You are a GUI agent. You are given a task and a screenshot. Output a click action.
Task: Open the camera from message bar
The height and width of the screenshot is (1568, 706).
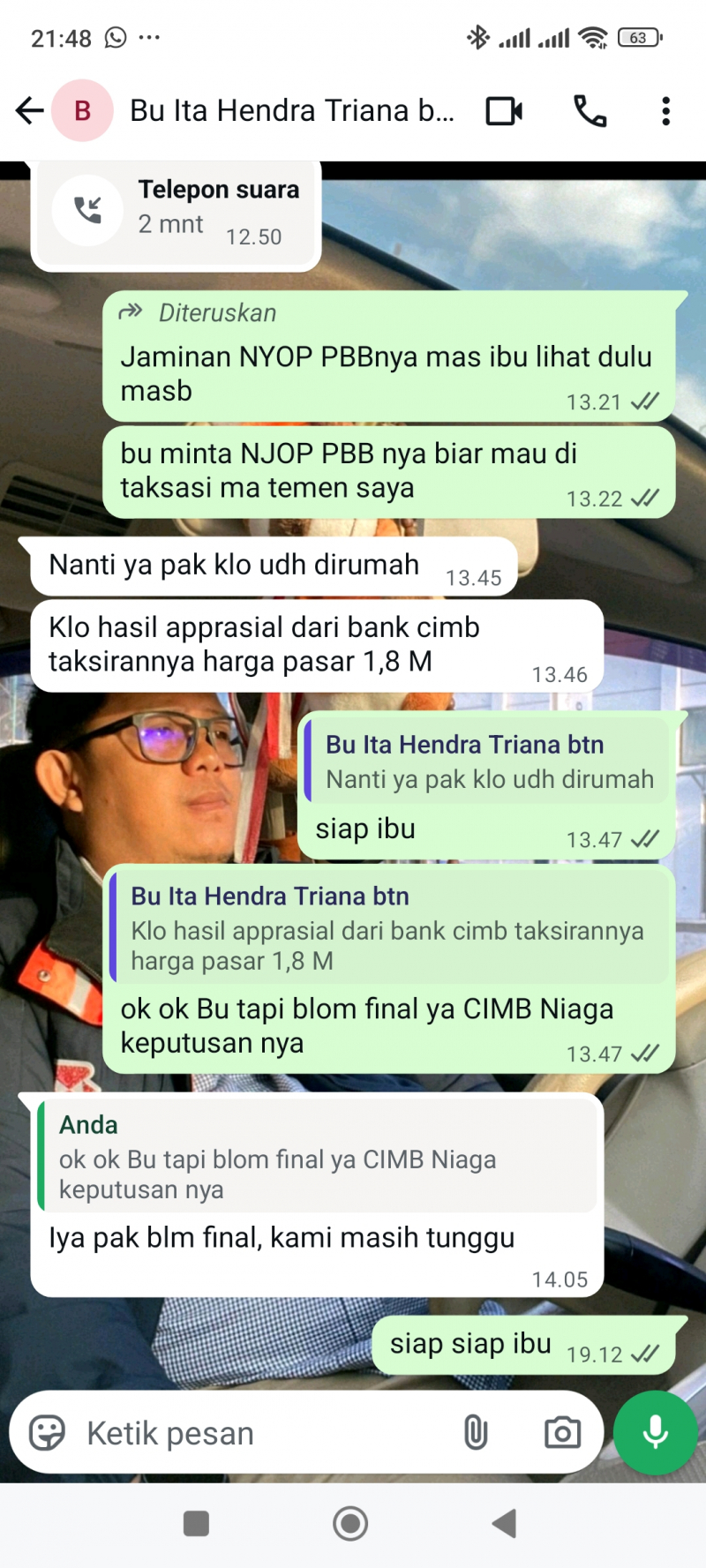point(562,1433)
